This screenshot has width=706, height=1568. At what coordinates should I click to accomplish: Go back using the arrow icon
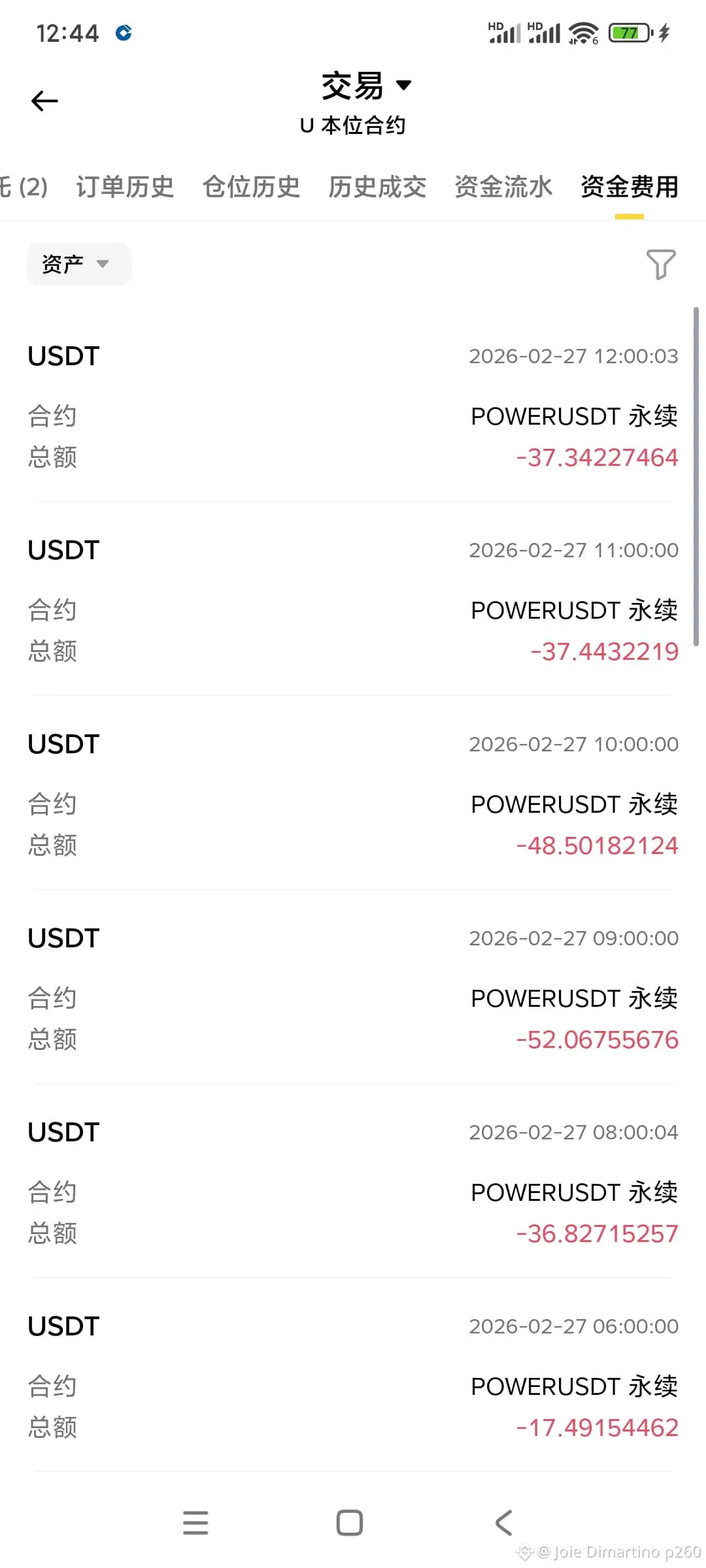44,101
